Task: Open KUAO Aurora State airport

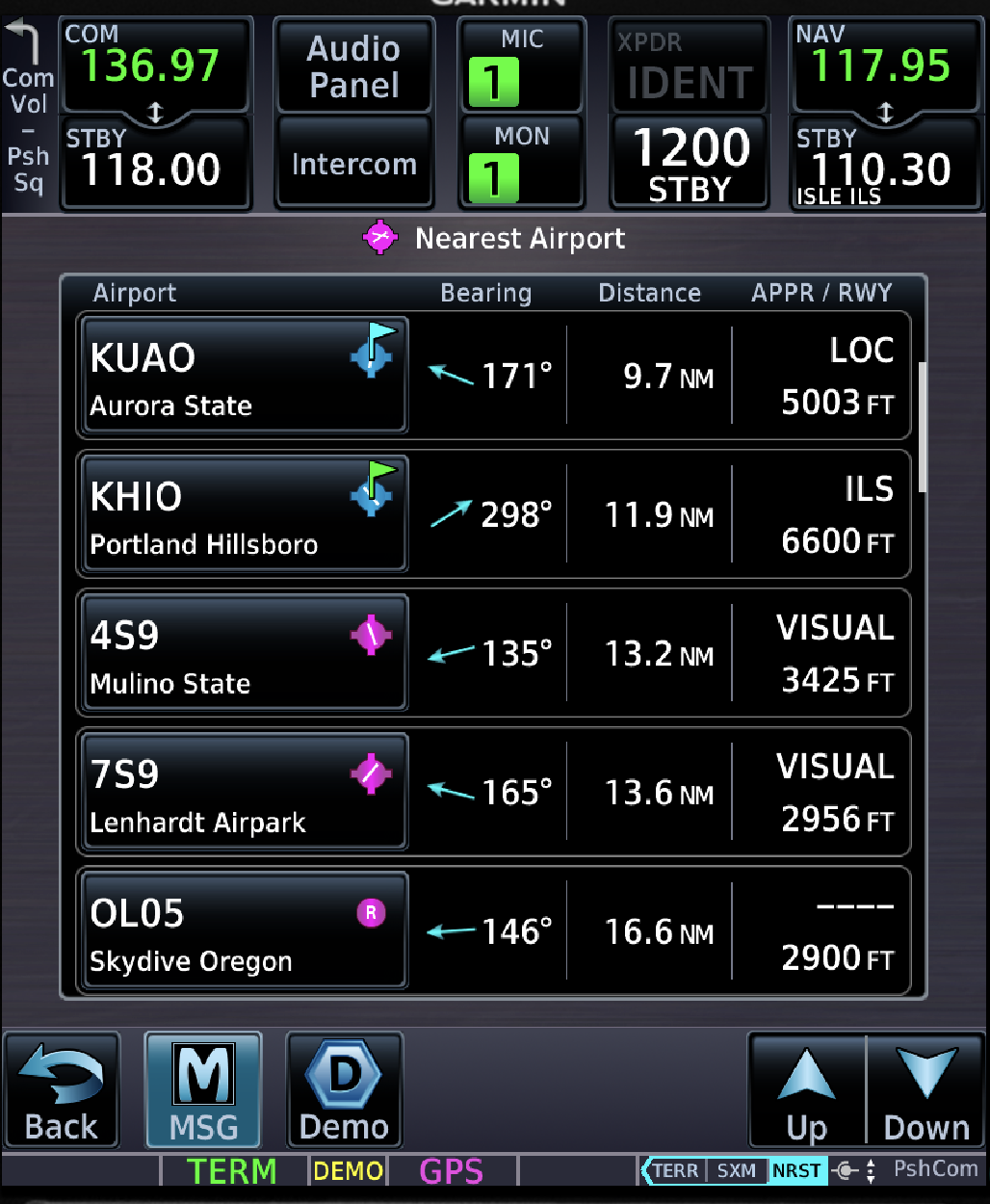Action: coord(243,376)
